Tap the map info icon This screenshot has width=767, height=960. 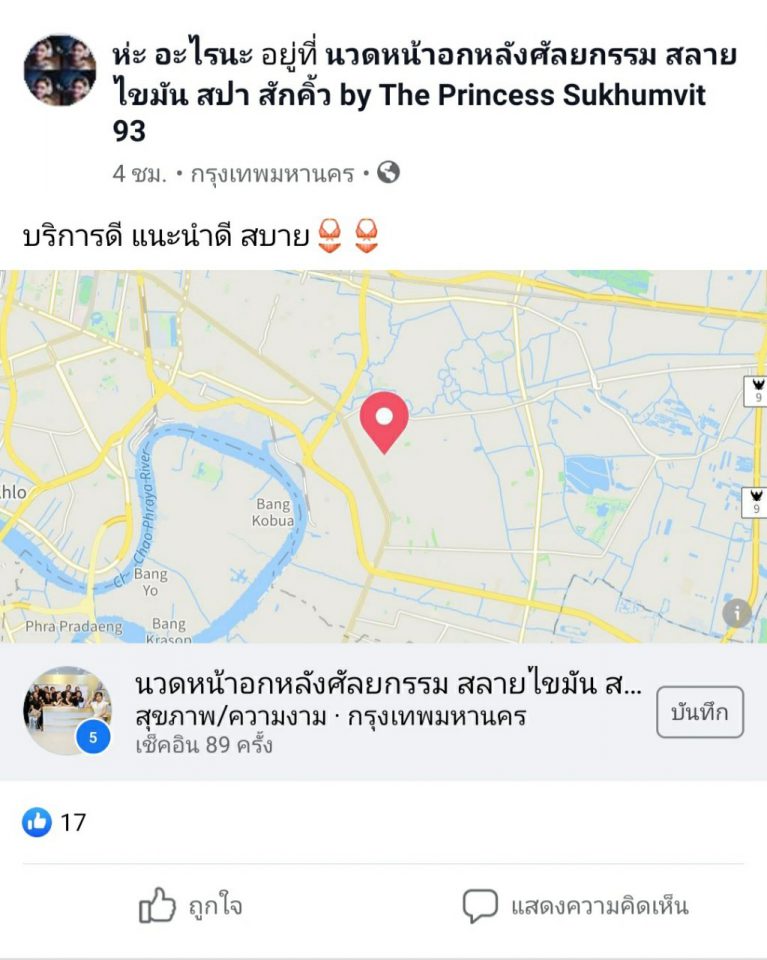click(x=736, y=612)
